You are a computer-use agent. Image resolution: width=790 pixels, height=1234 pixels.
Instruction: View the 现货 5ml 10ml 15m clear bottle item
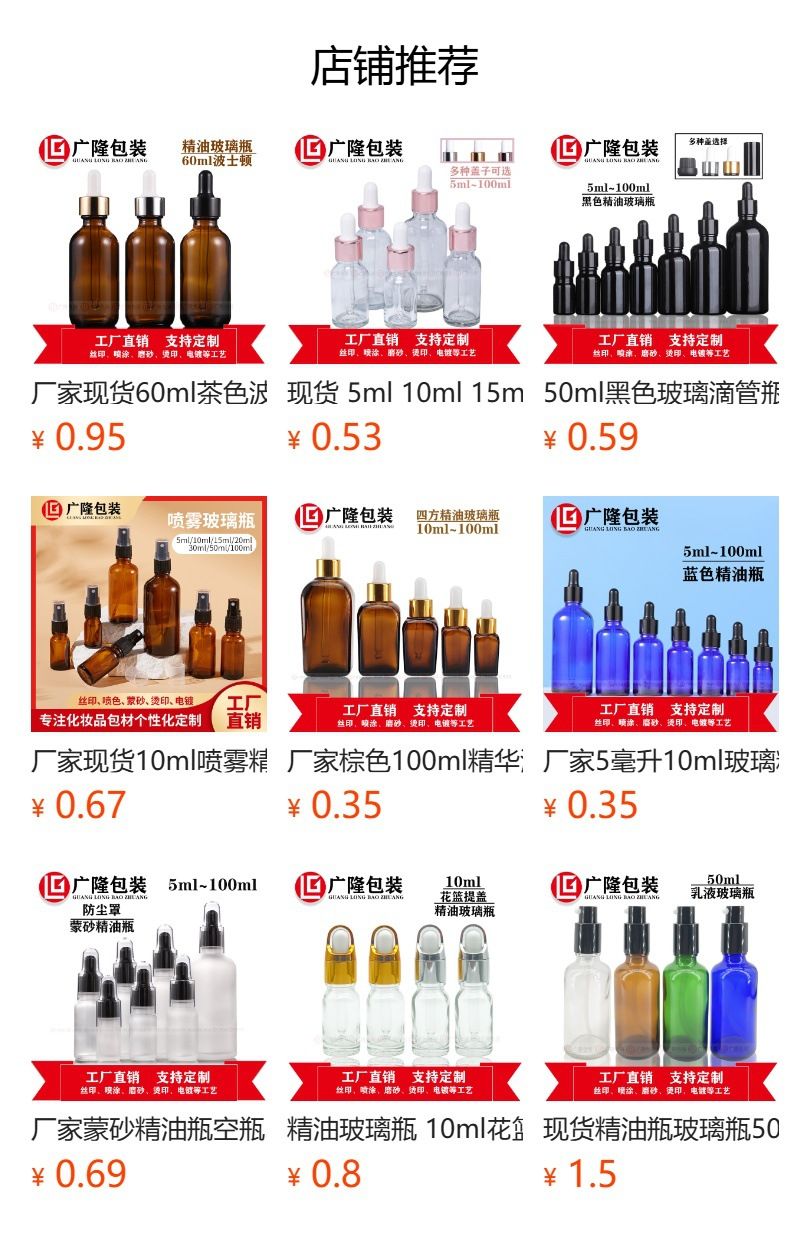point(405,246)
